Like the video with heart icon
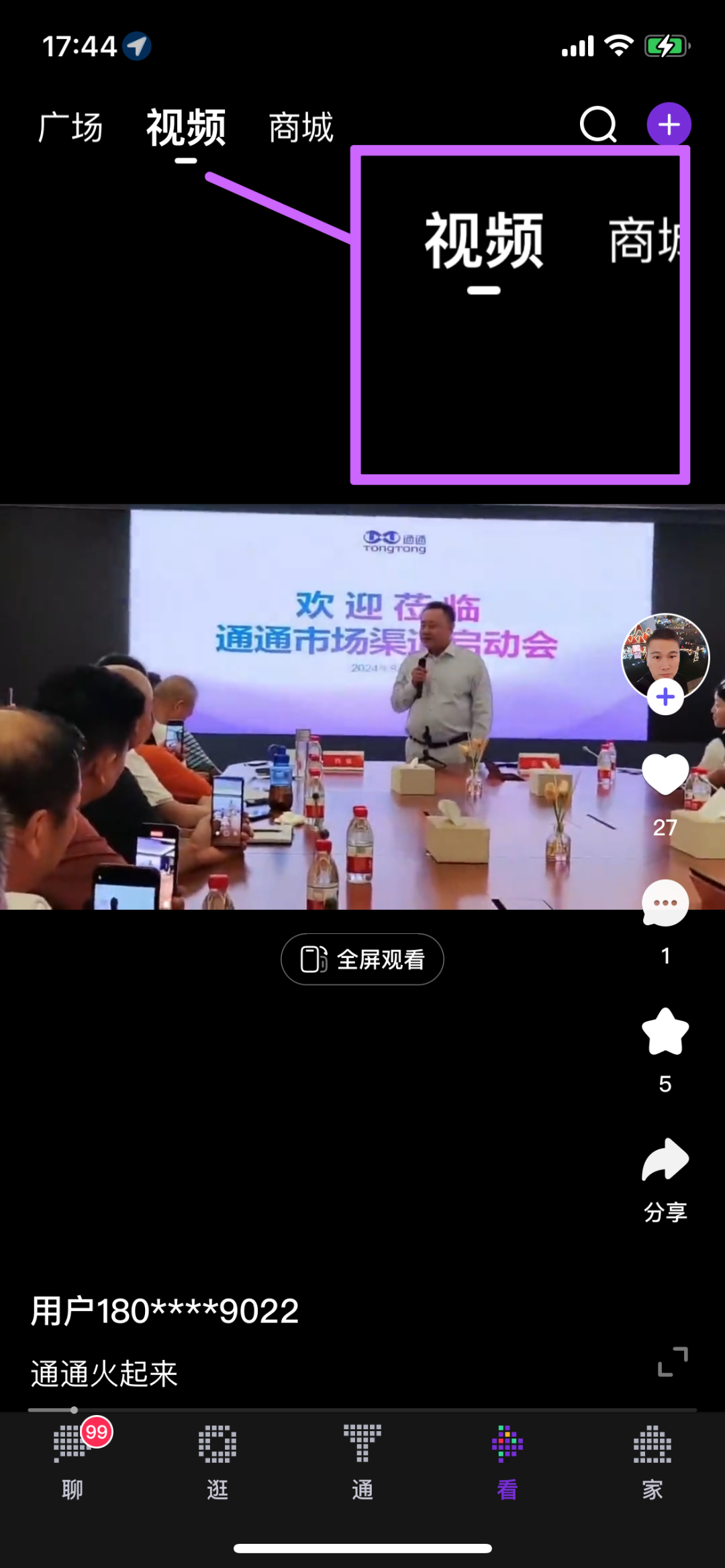The height and width of the screenshot is (1568, 725). click(x=665, y=774)
